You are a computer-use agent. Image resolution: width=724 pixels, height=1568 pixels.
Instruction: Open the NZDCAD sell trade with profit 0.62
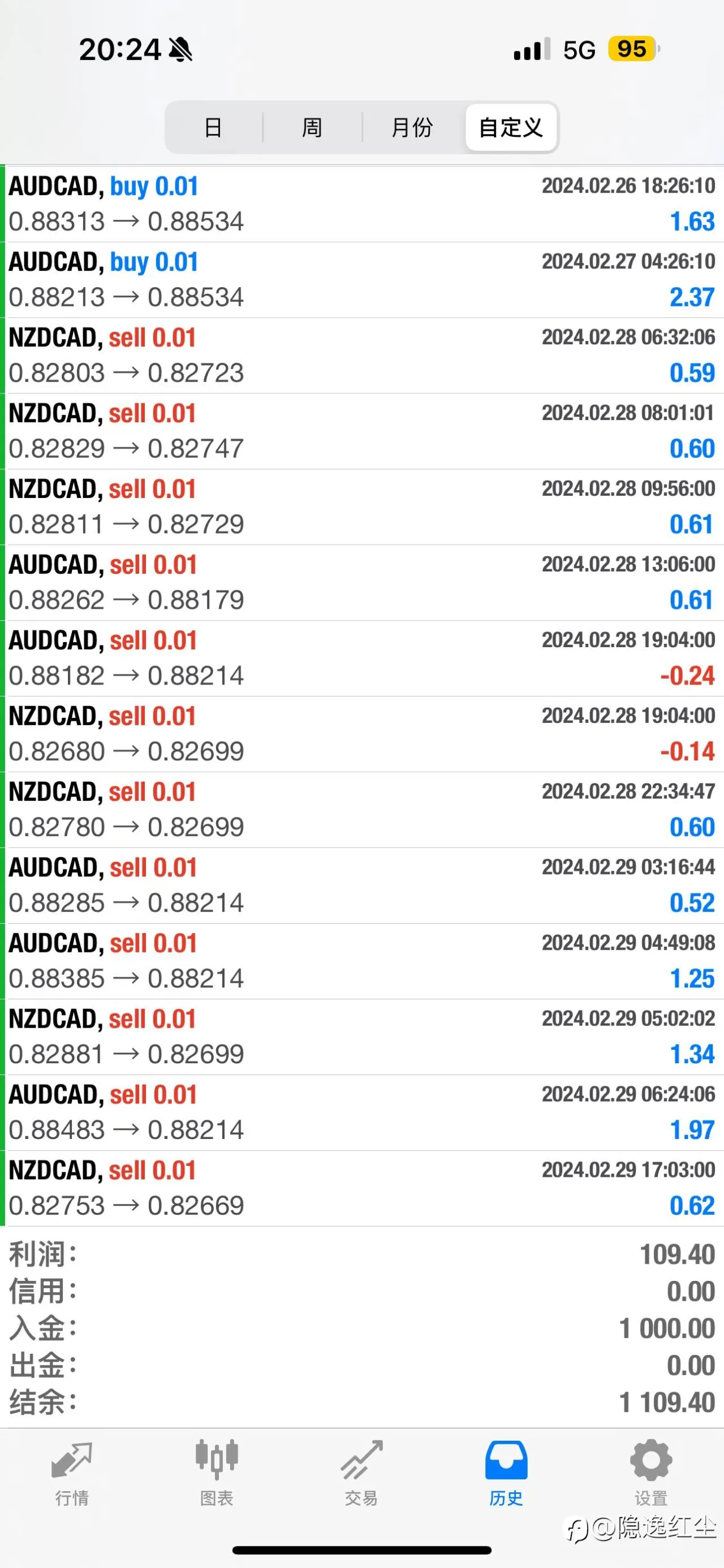point(364,1188)
